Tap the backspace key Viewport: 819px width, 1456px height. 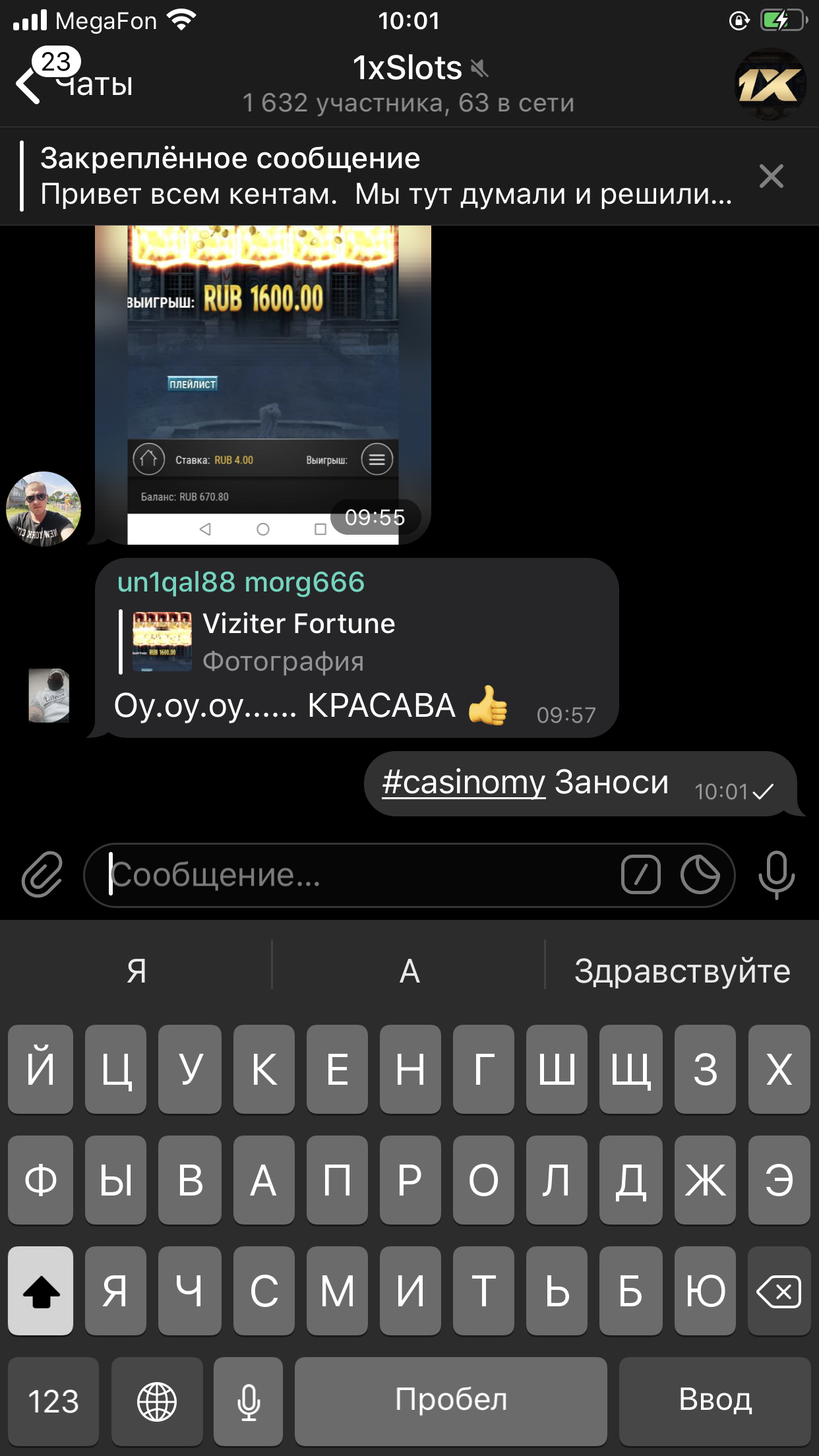(779, 1291)
